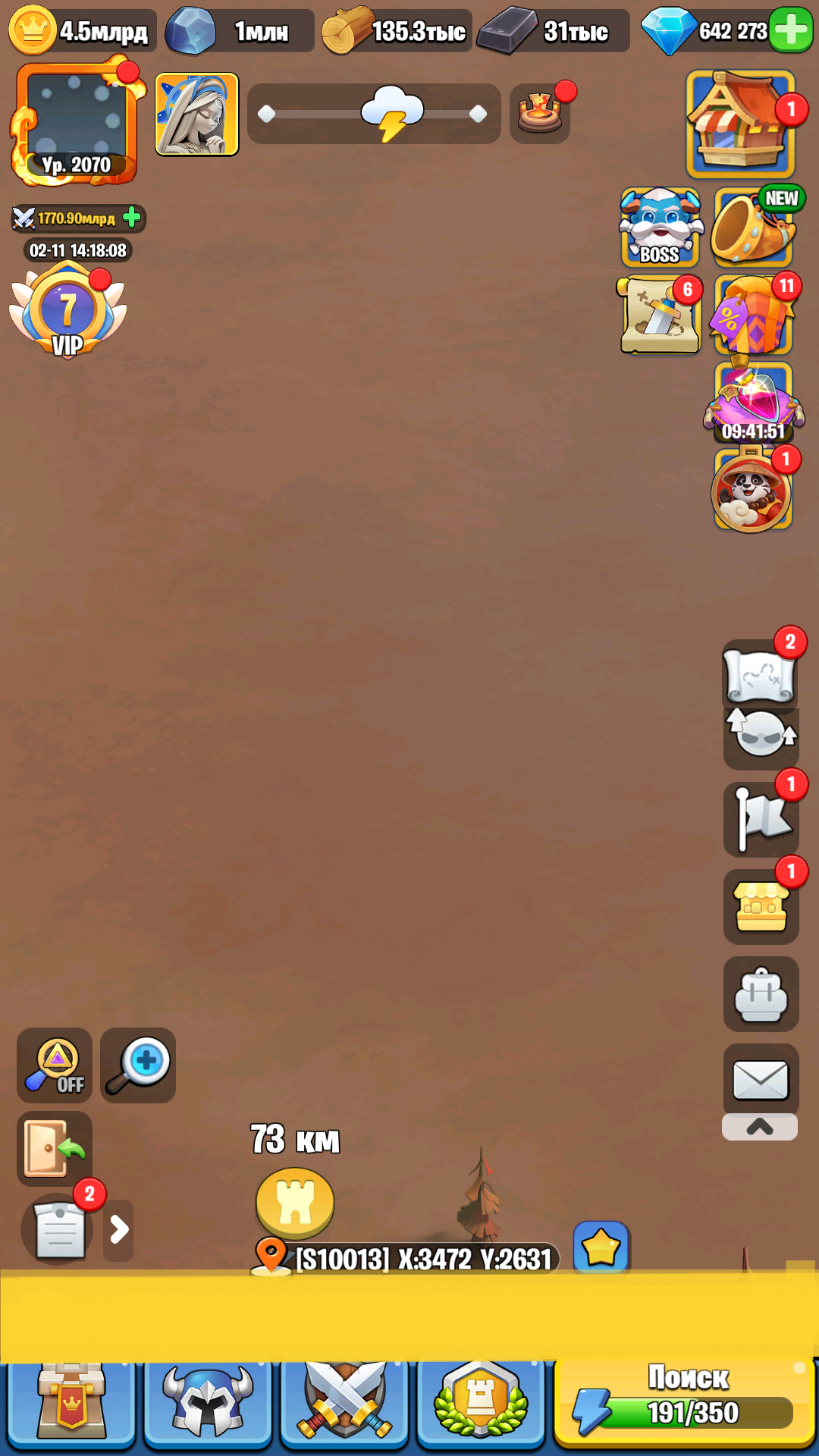This screenshot has width=819, height=1456.
Task: Open the white flag menu
Action: 761,821
